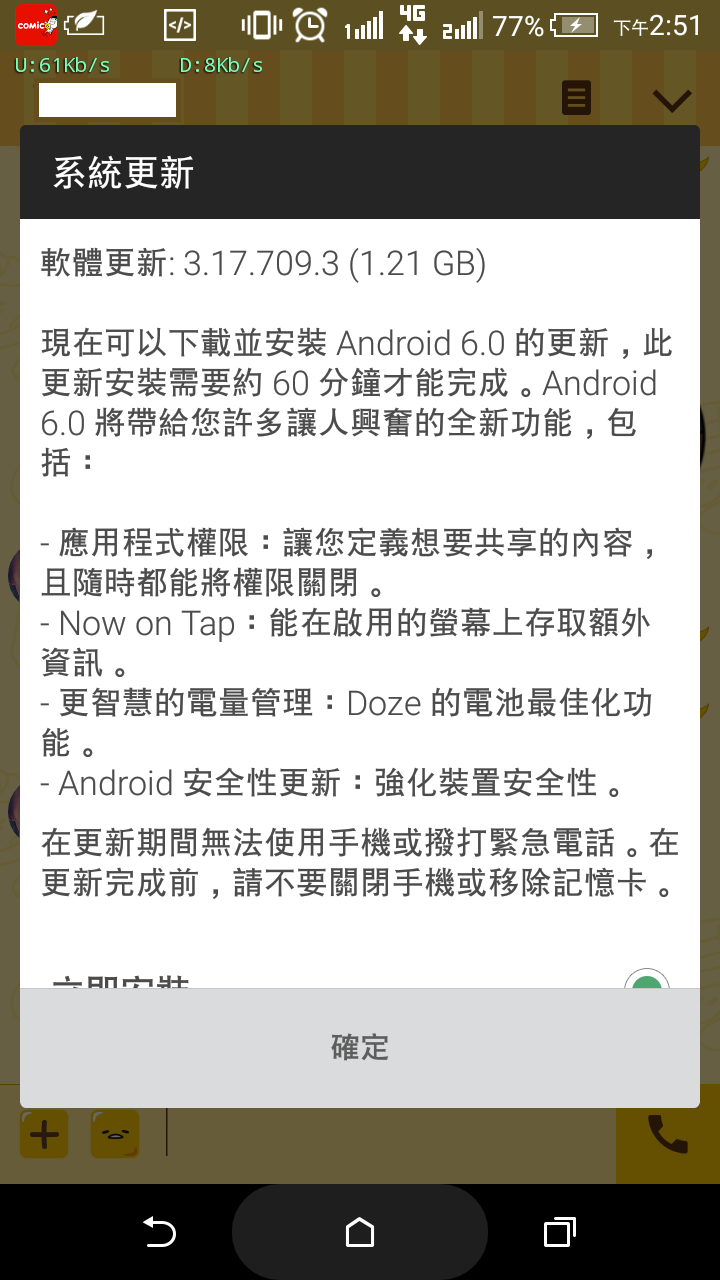Open the recent apps view
The height and width of the screenshot is (1280, 720).
pos(560,1232)
